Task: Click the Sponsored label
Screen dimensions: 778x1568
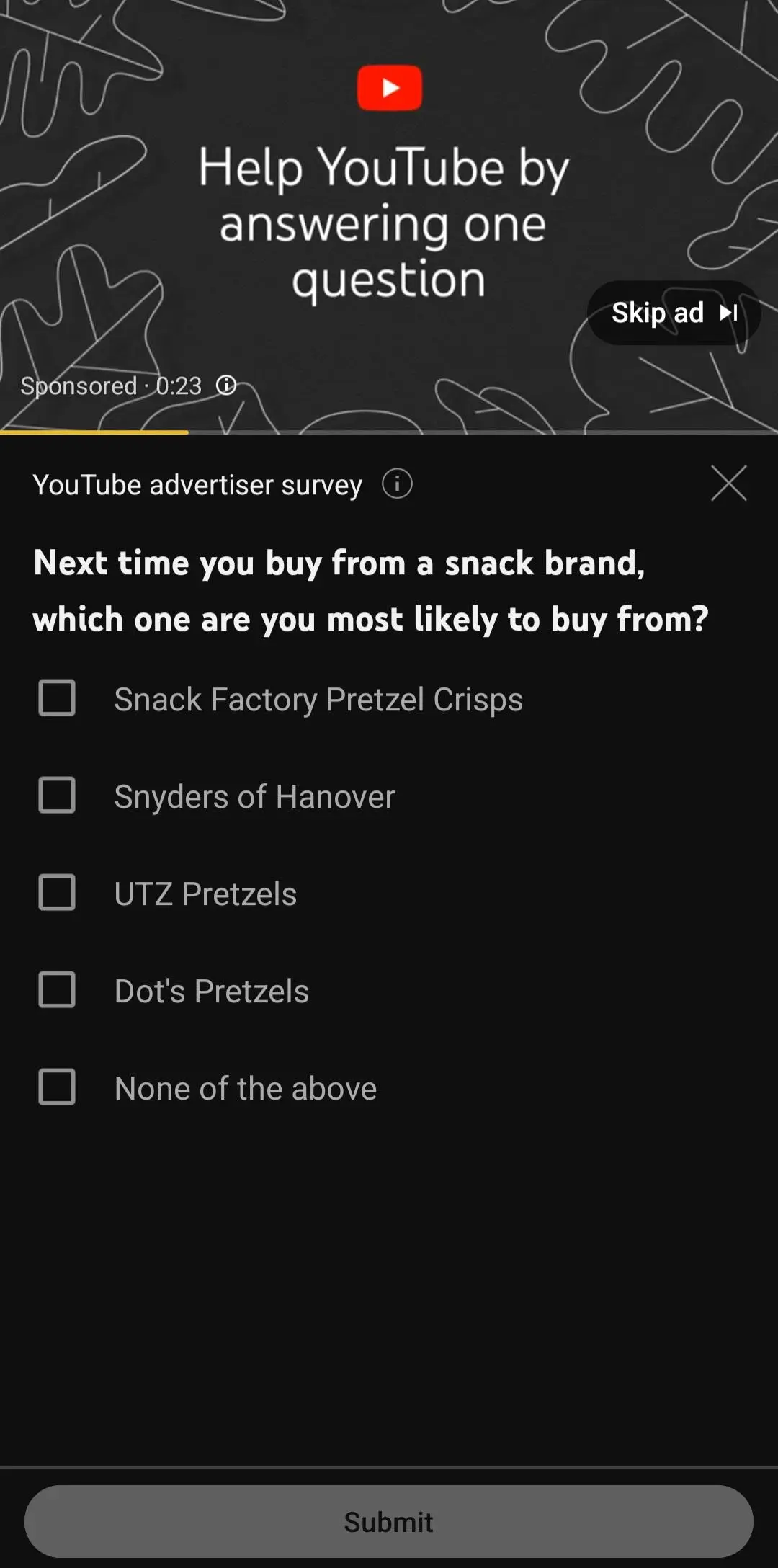Action: pos(79,386)
